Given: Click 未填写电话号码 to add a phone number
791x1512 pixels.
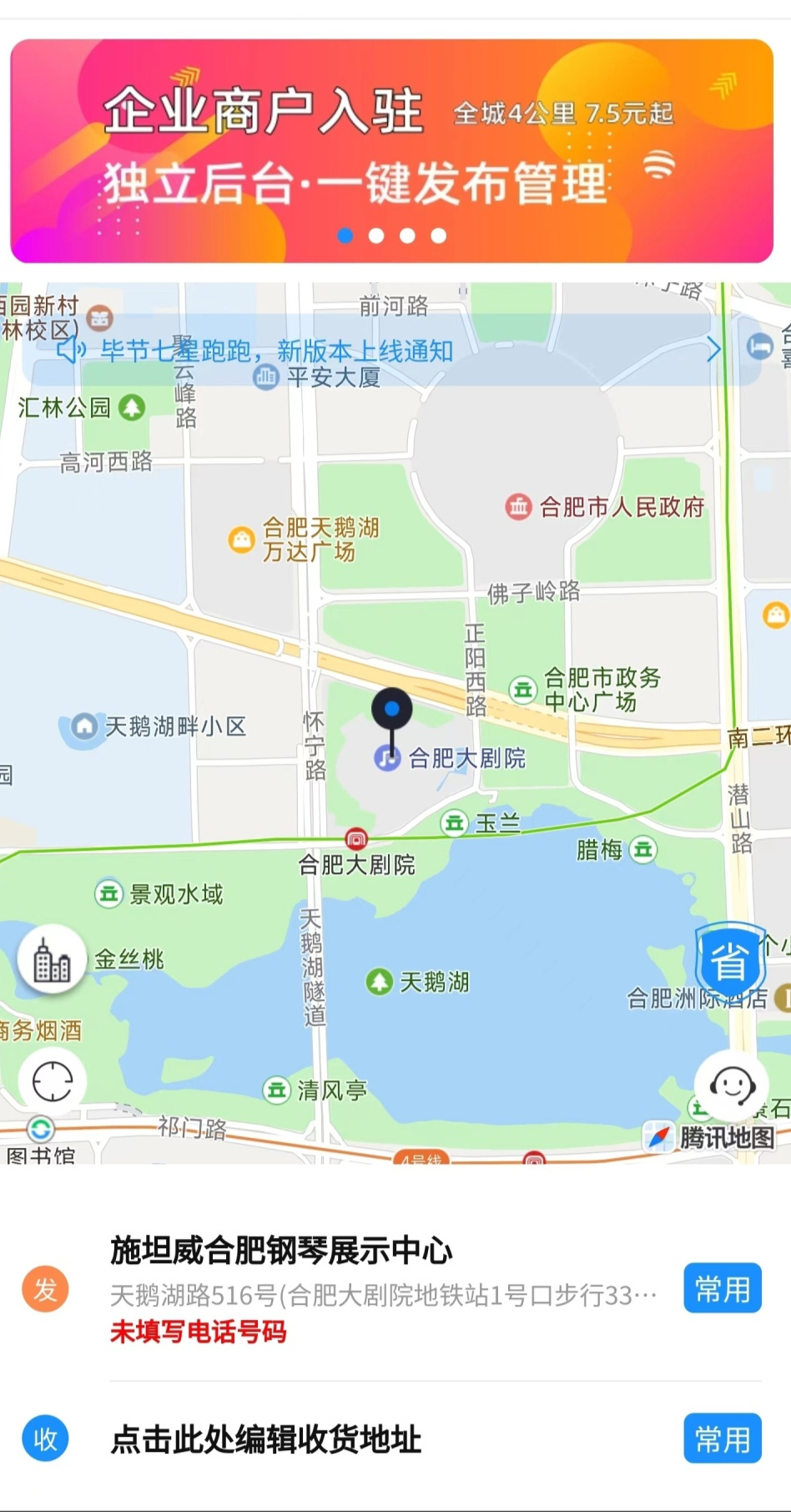Looking at the screenshot, I should tap(198, 1332).
